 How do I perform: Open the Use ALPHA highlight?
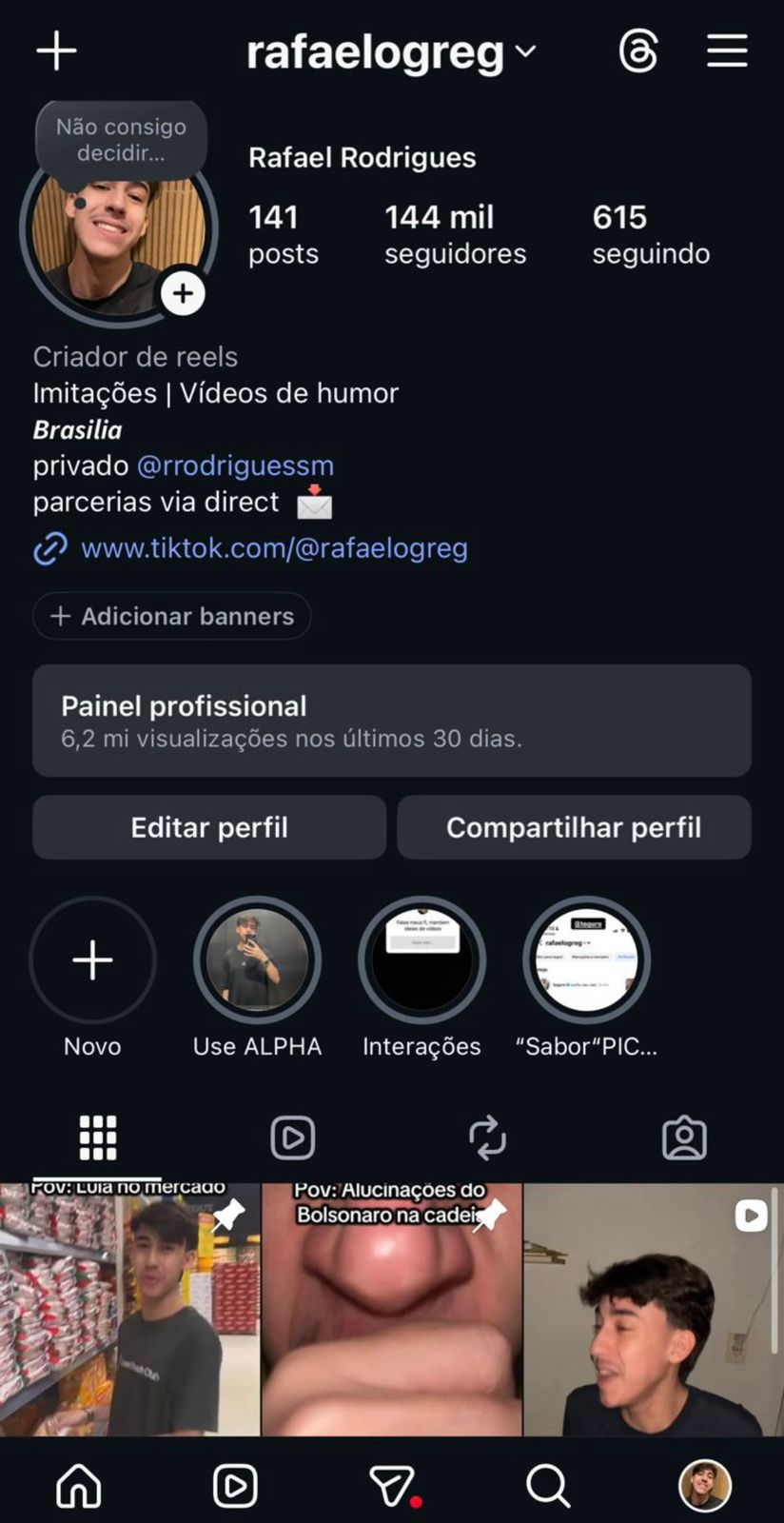click(257, 959)
